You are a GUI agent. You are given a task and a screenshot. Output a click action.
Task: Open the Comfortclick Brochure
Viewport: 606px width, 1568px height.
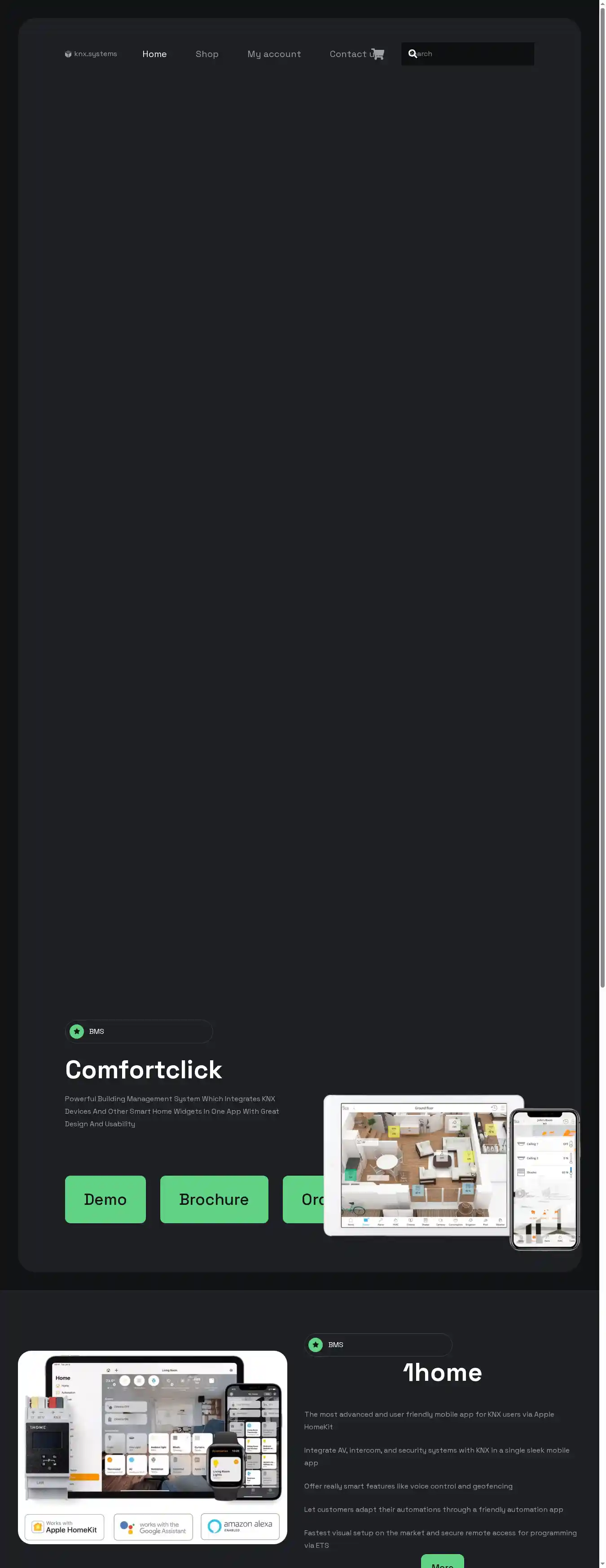[x=214, y=1199]
